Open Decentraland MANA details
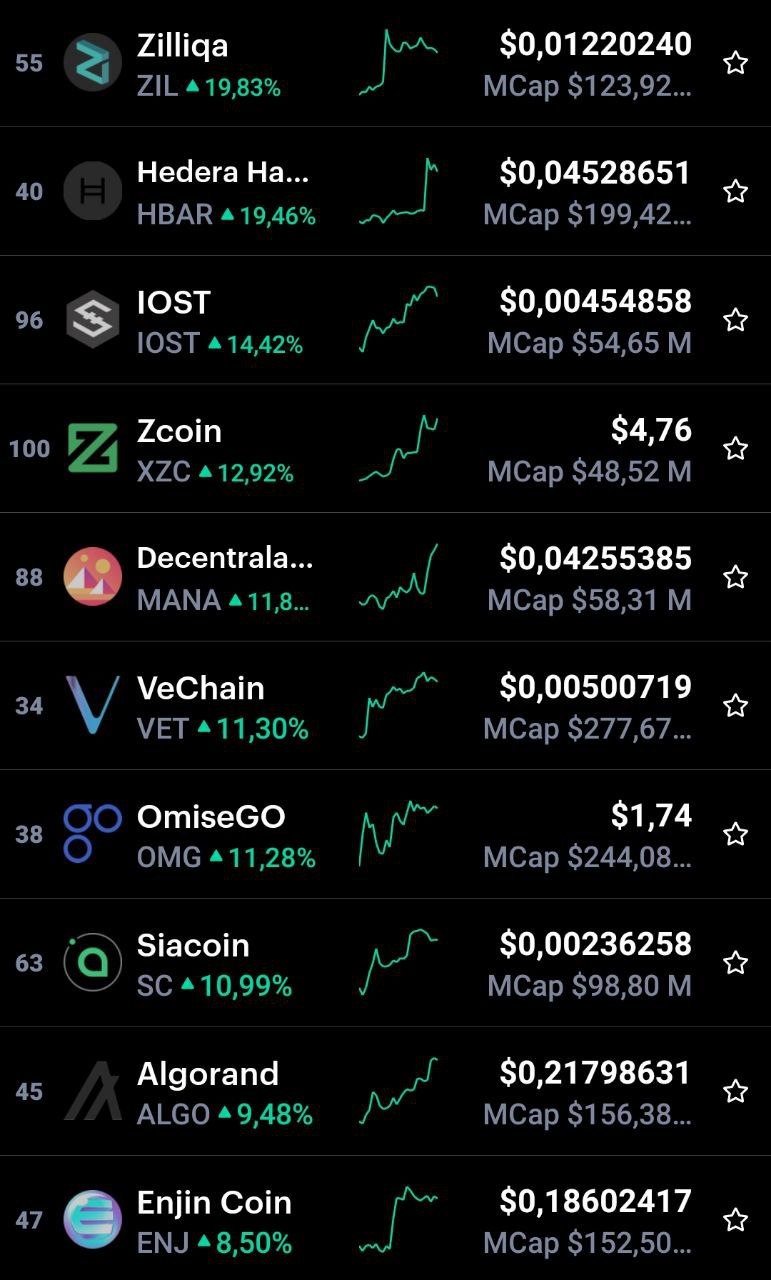The width and height of the screenshot is (771, 1280). click(x=385, y=577)
